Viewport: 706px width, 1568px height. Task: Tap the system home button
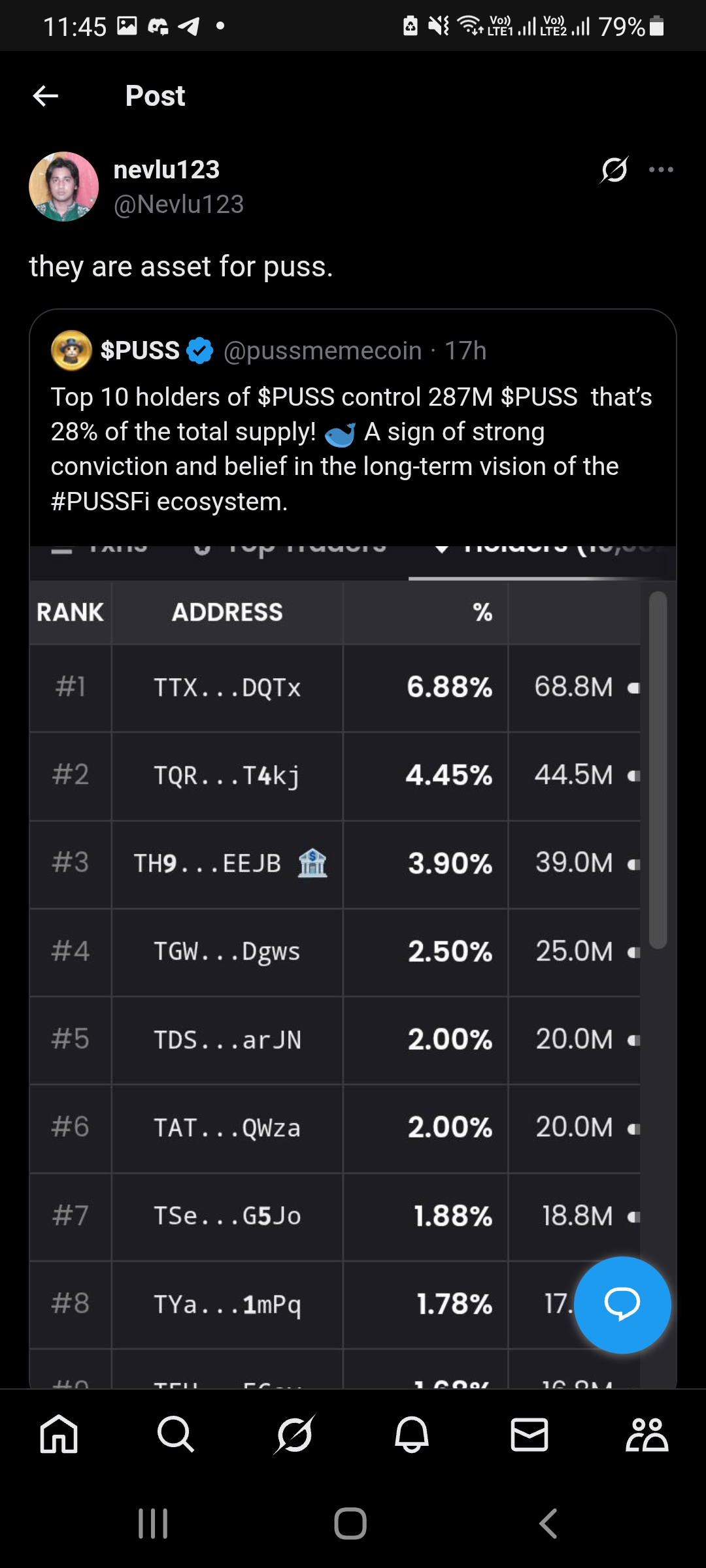click(350, 1524)
